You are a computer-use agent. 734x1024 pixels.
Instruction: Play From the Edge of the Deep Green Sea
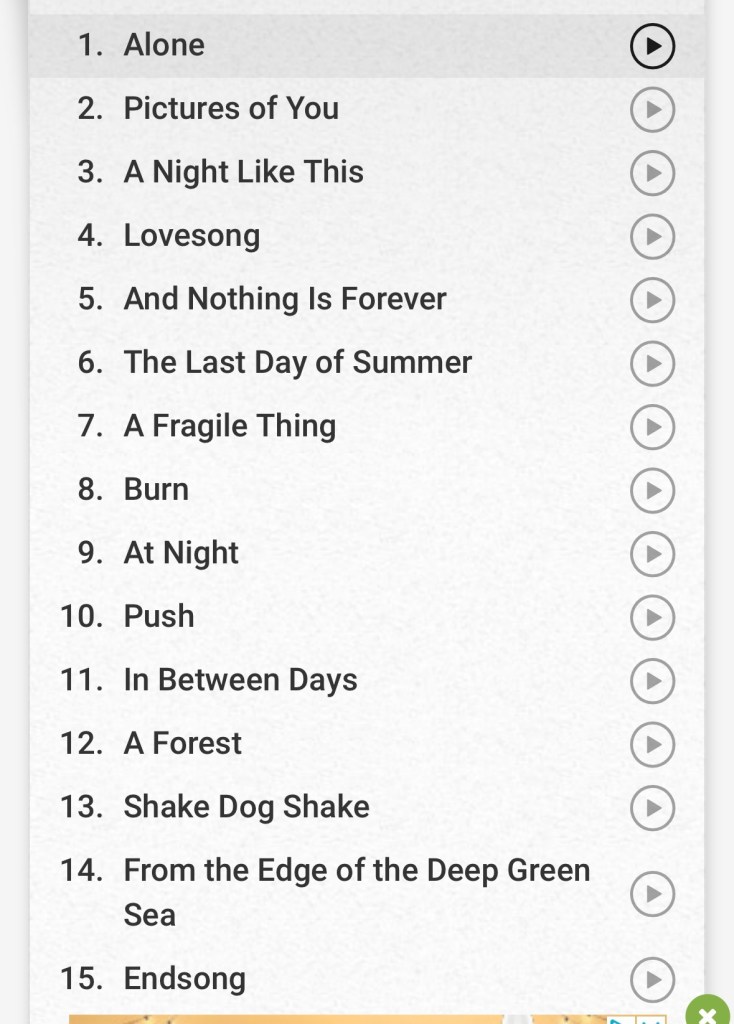click(x=652, y=893)
